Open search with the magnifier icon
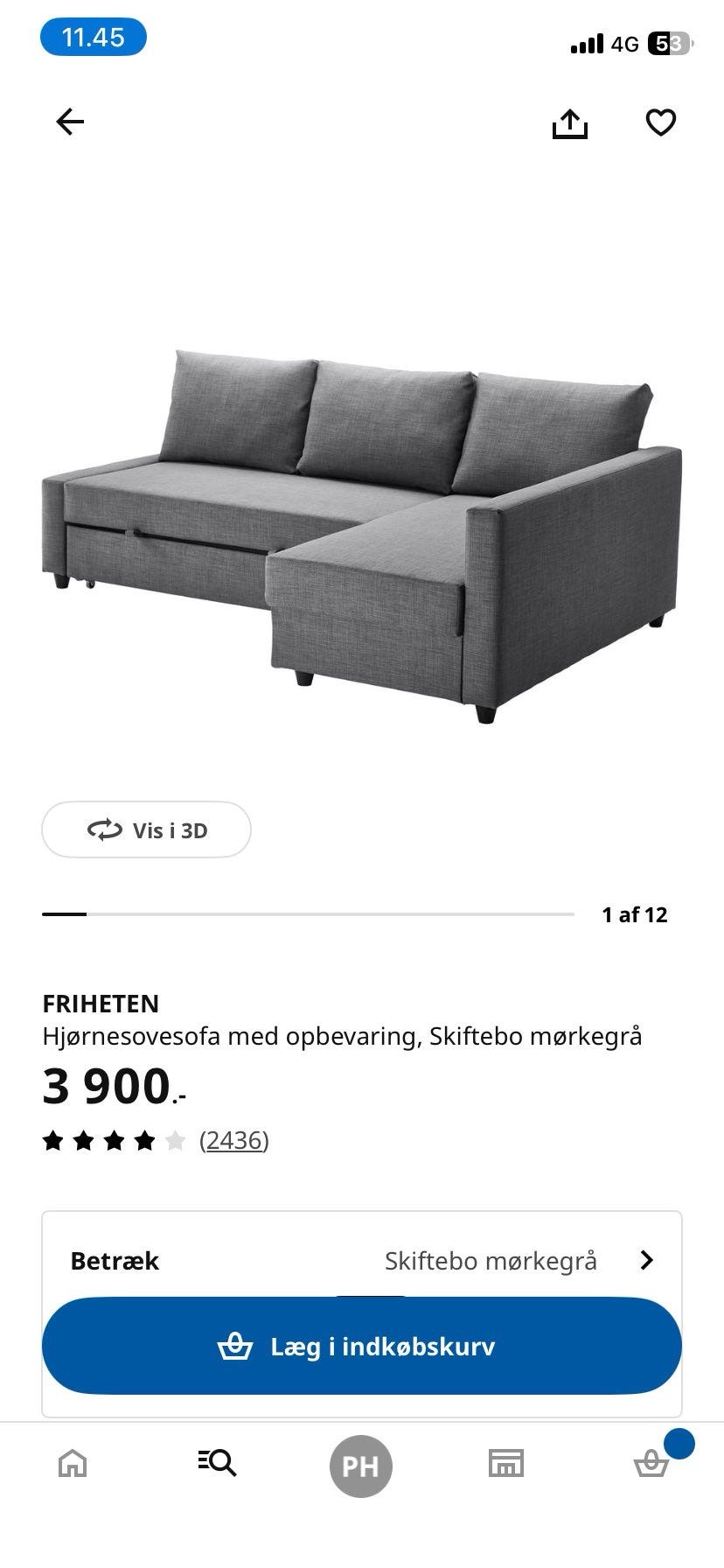The image size is (724, 1568). (216, 1463)
